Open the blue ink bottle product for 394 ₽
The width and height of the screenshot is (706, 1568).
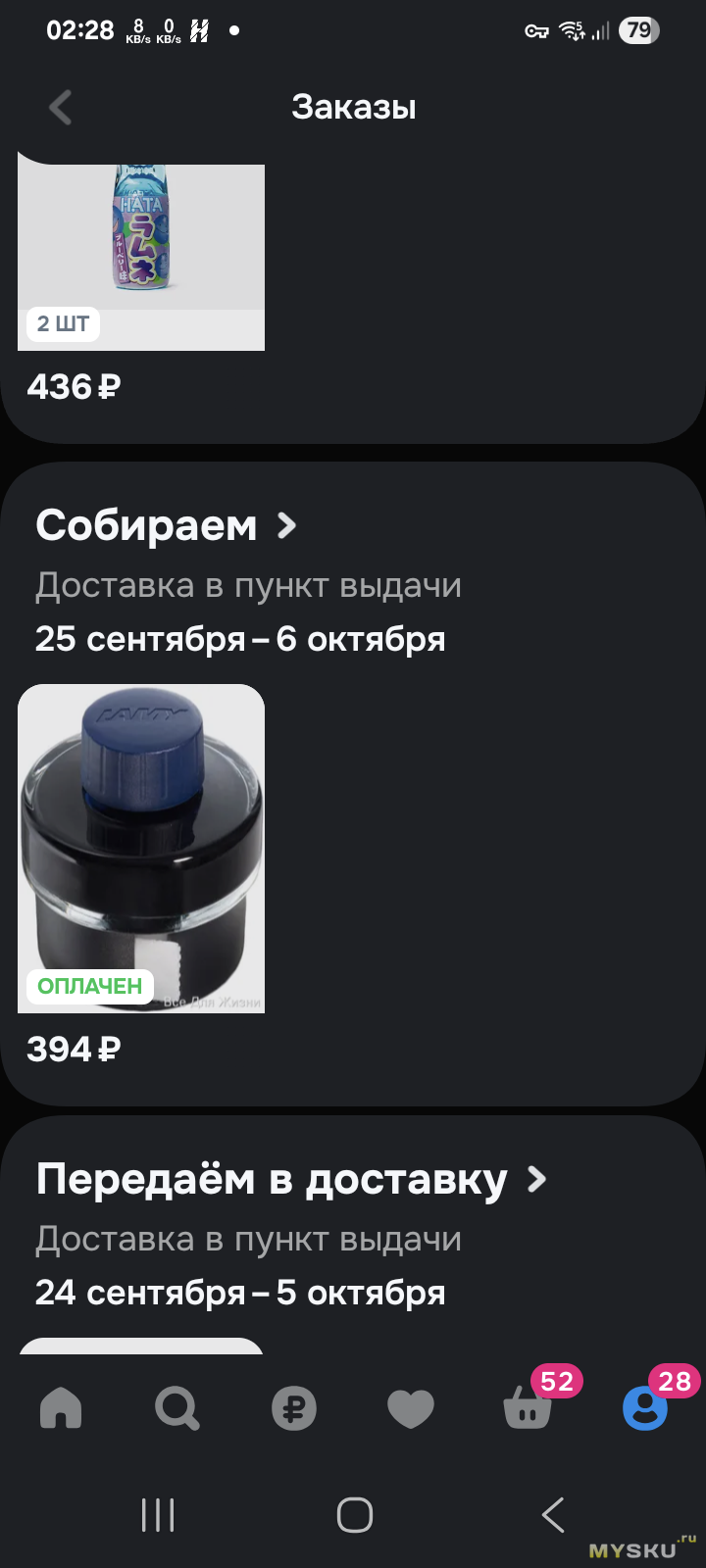(141, 849)
